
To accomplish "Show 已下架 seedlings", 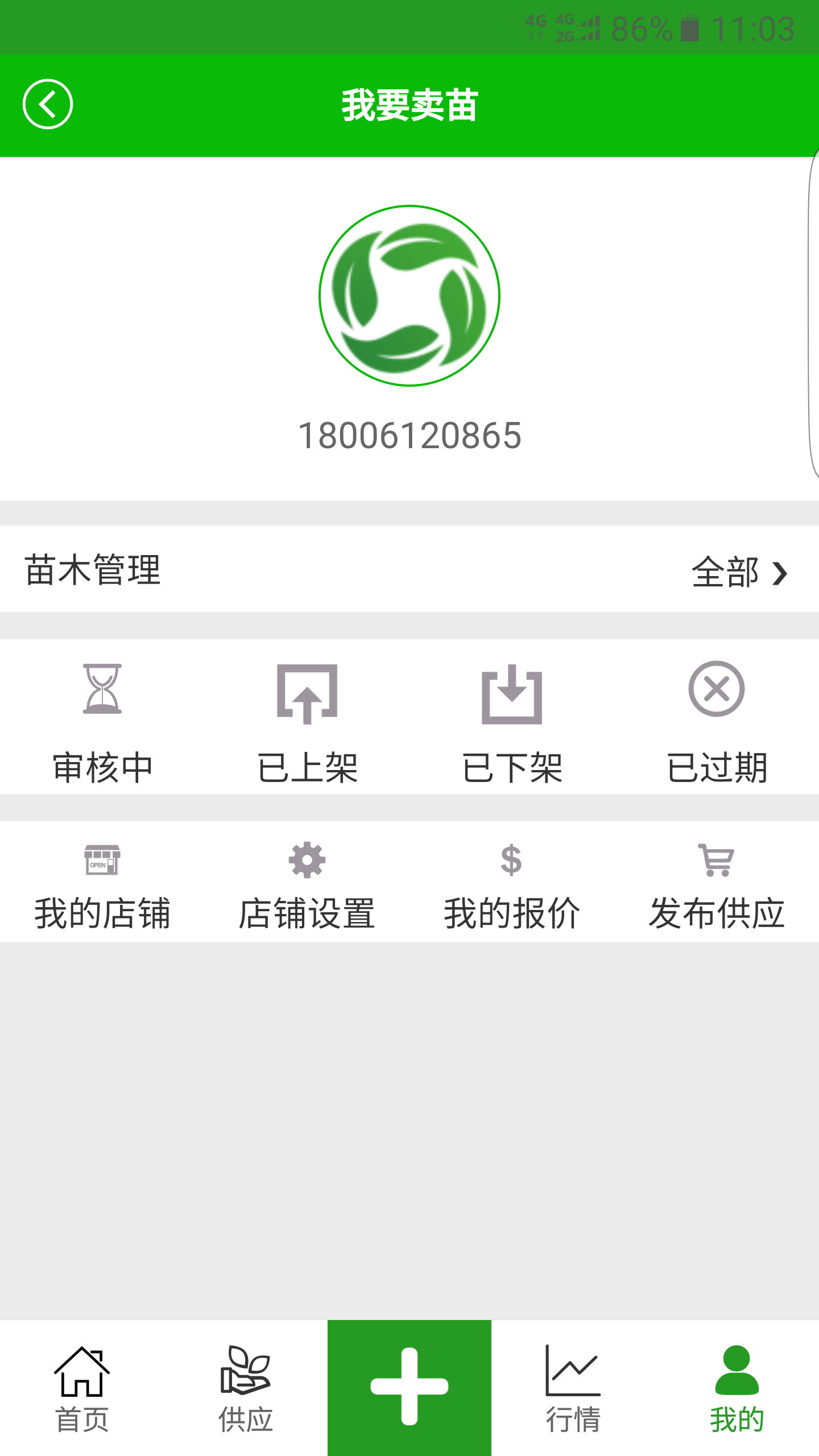I will pos(512,721).
